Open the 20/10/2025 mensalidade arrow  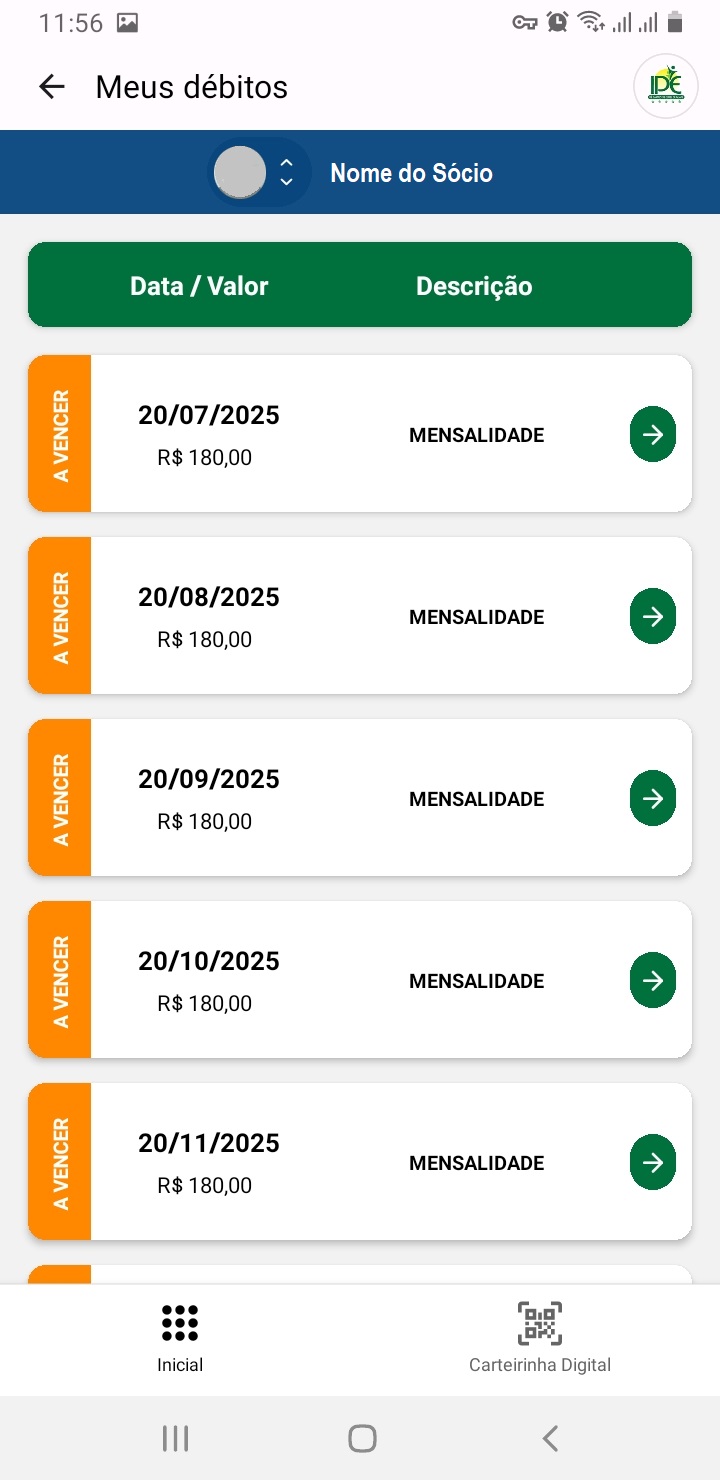click(x=652, y=980)
